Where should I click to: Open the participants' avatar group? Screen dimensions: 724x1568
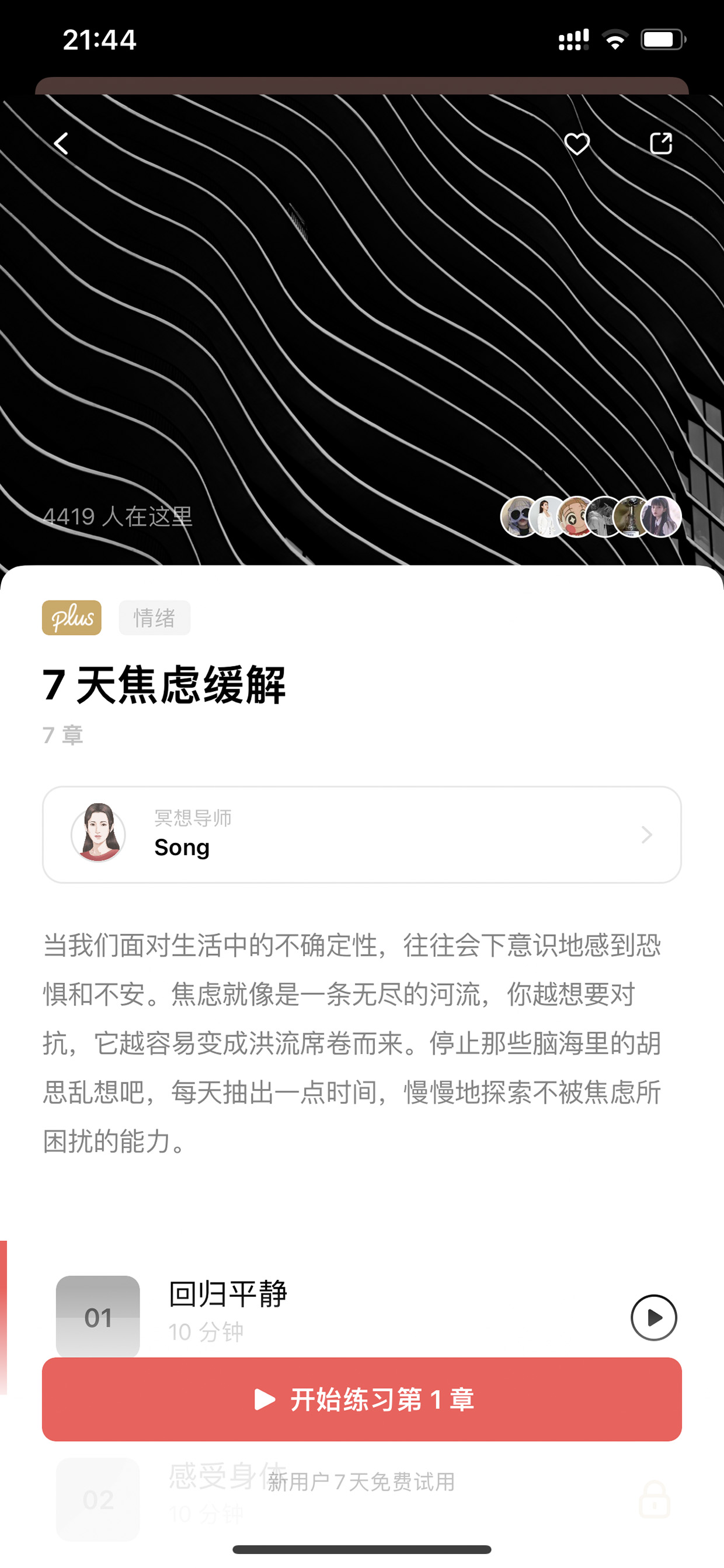590,517
